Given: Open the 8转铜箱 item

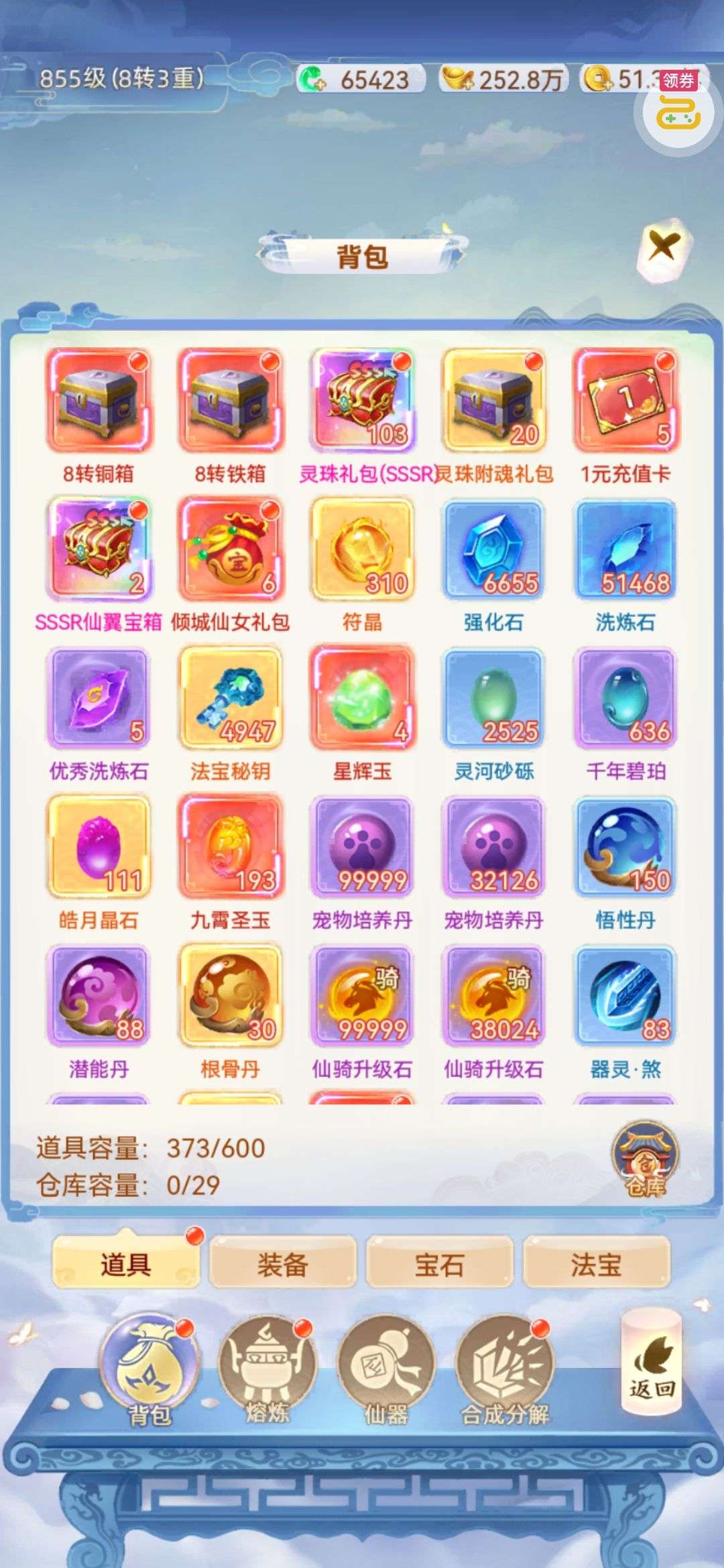Looking at the screenshot, I should [x=99, y=400].
